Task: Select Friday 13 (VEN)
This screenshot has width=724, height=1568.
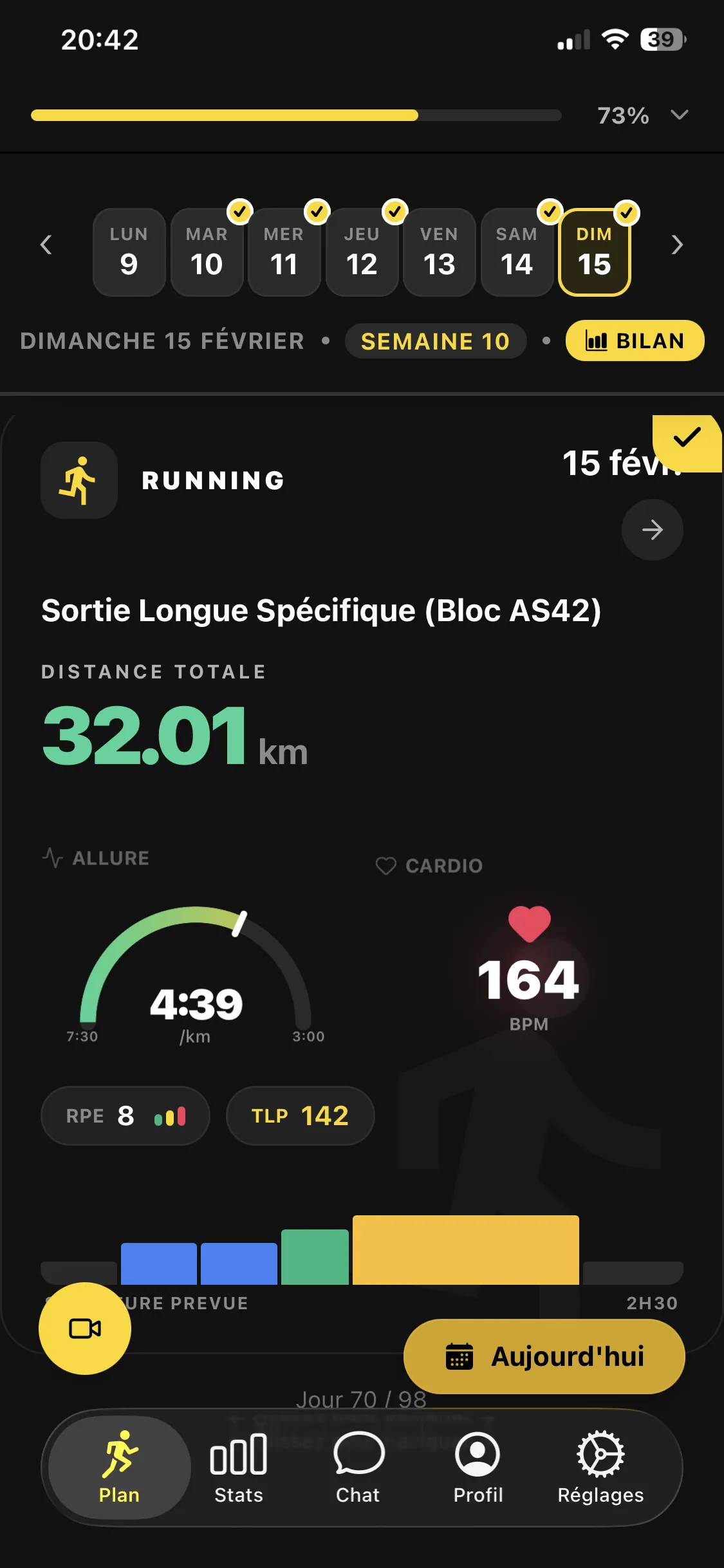Action: (x=439, y=252)
